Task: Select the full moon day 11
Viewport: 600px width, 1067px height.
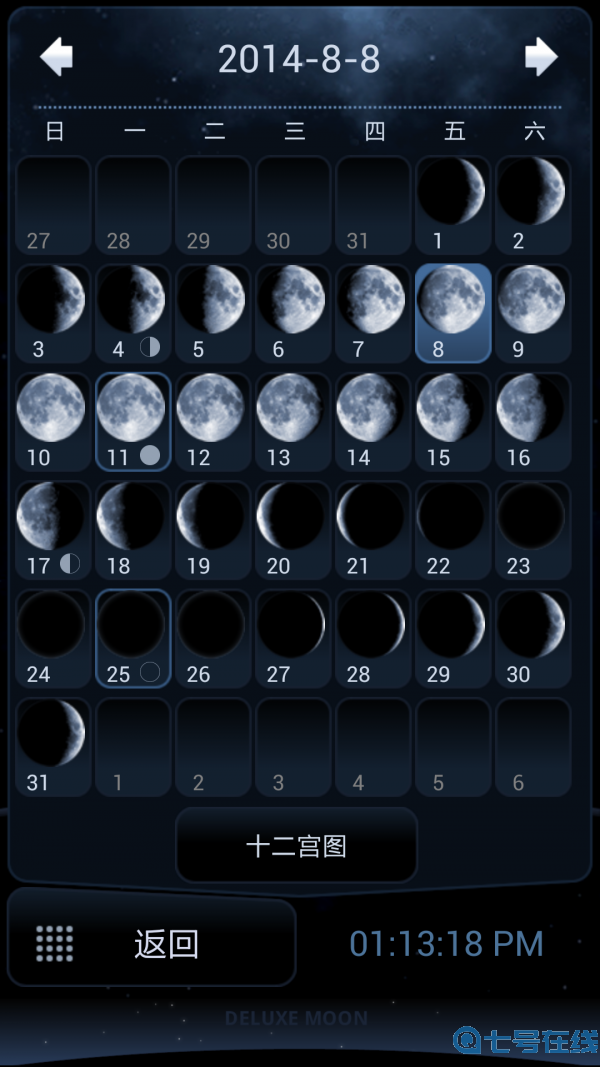Action: [x=133, y=421]
